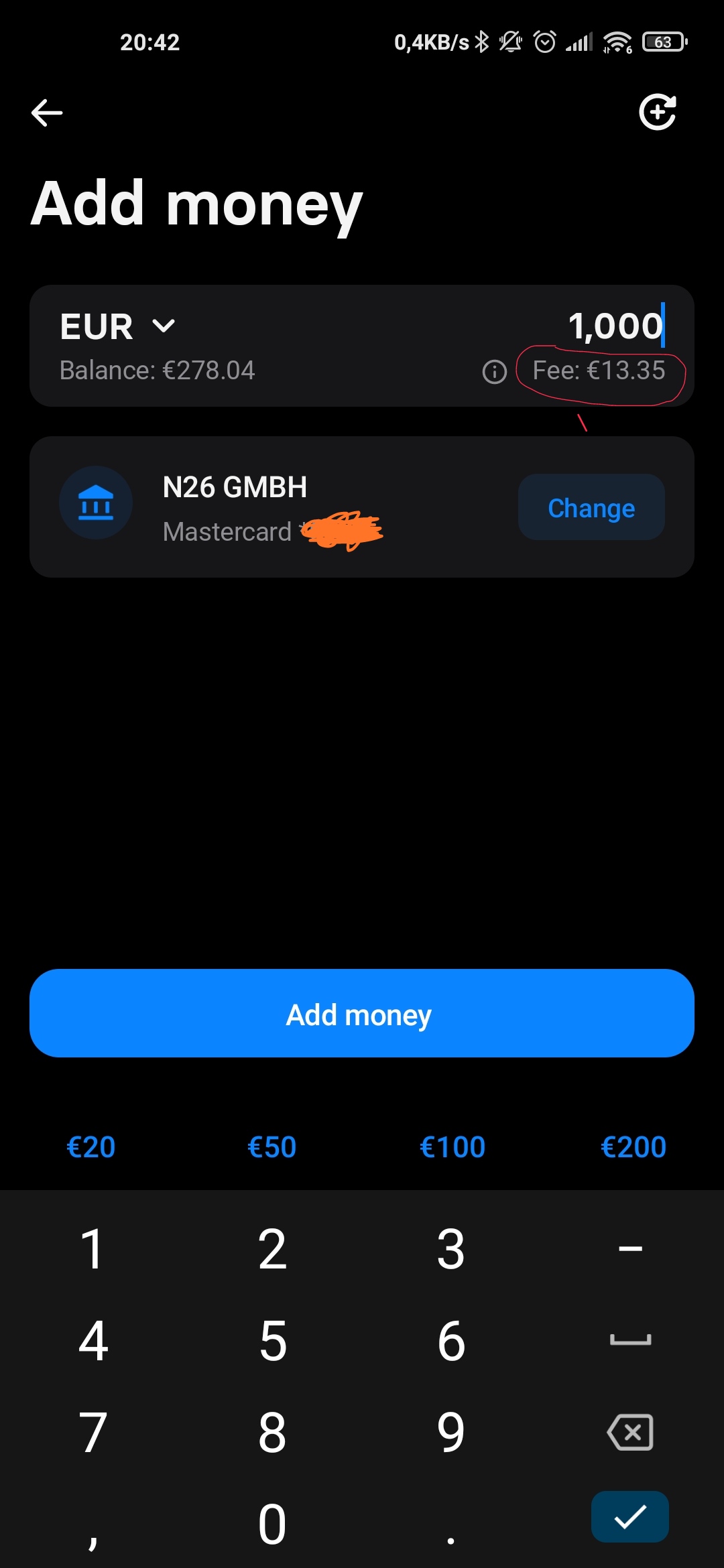
Task: Tap the backspace key
Action: click(x=630, y=1433)
